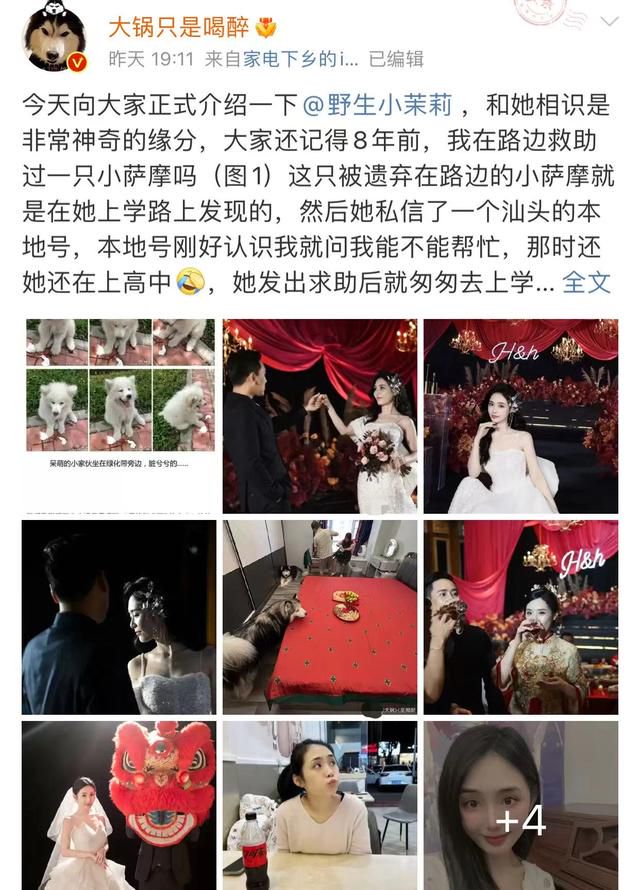
Task: Open the dark portrait couple photo
Action: coord(120,617)
